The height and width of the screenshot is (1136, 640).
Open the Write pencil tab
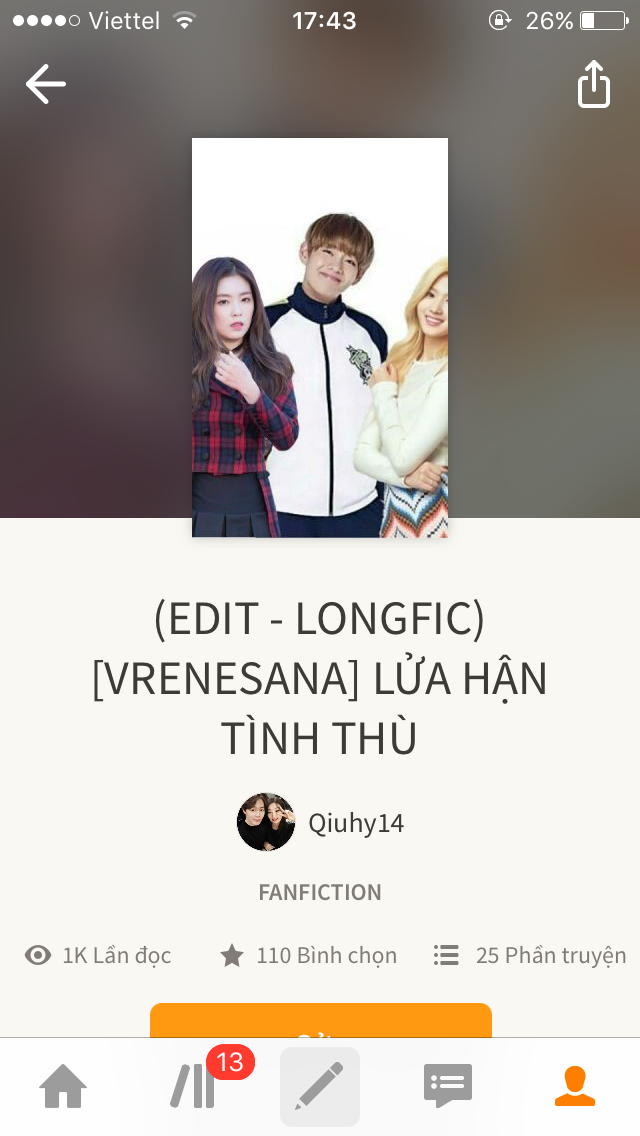[x=320, y=1086]
